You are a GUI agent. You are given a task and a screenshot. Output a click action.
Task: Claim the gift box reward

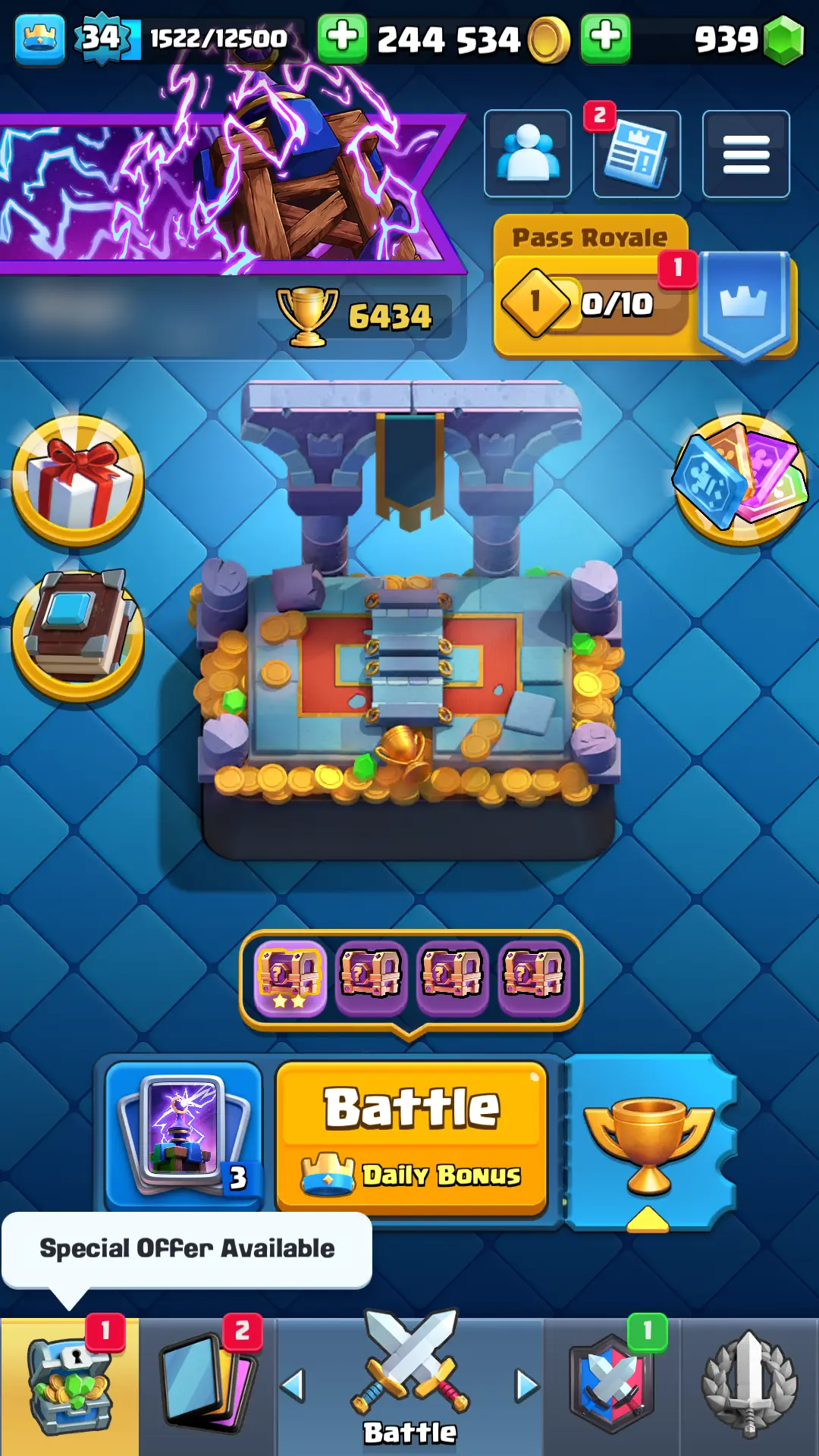tap(77, 481)
